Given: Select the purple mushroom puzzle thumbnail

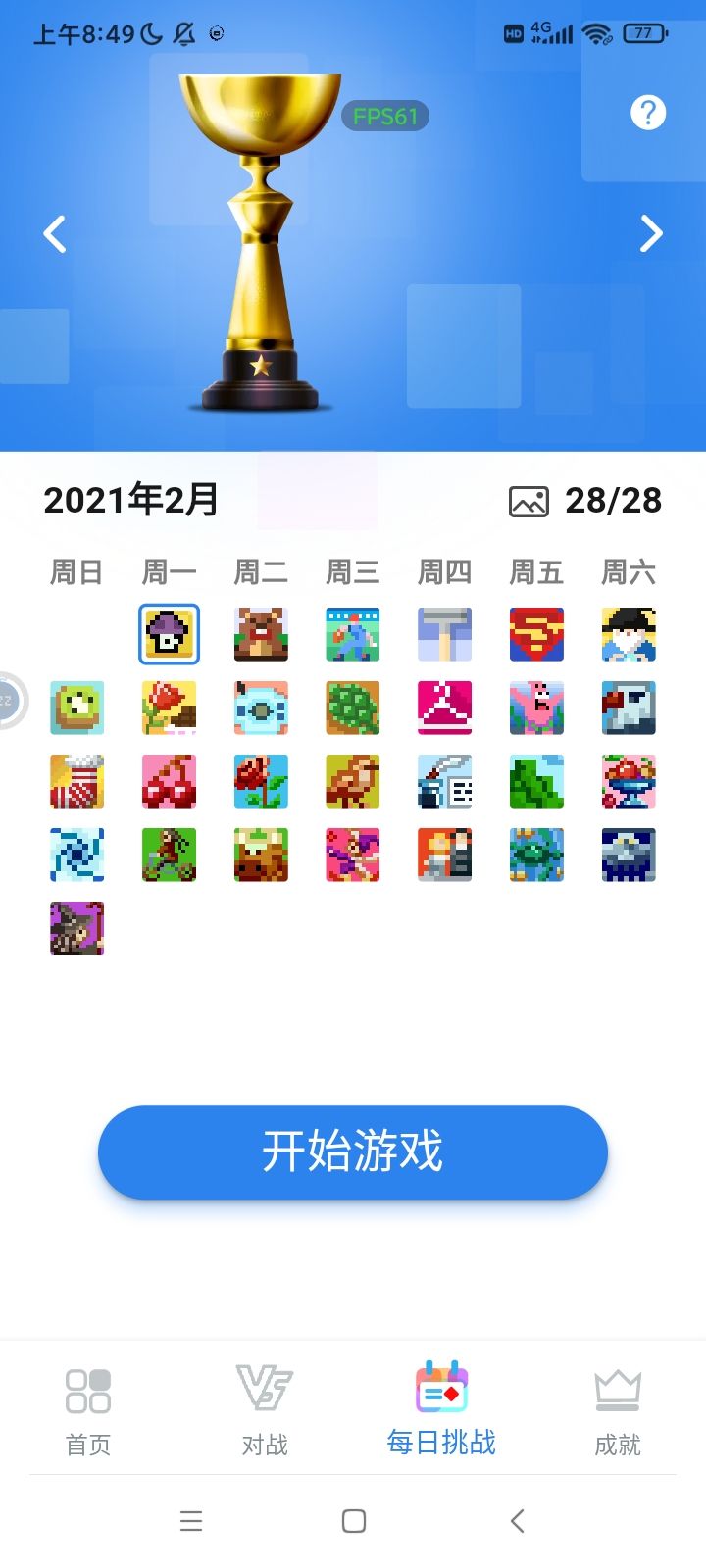Looking at the screenshot, I should click(168, 634).
